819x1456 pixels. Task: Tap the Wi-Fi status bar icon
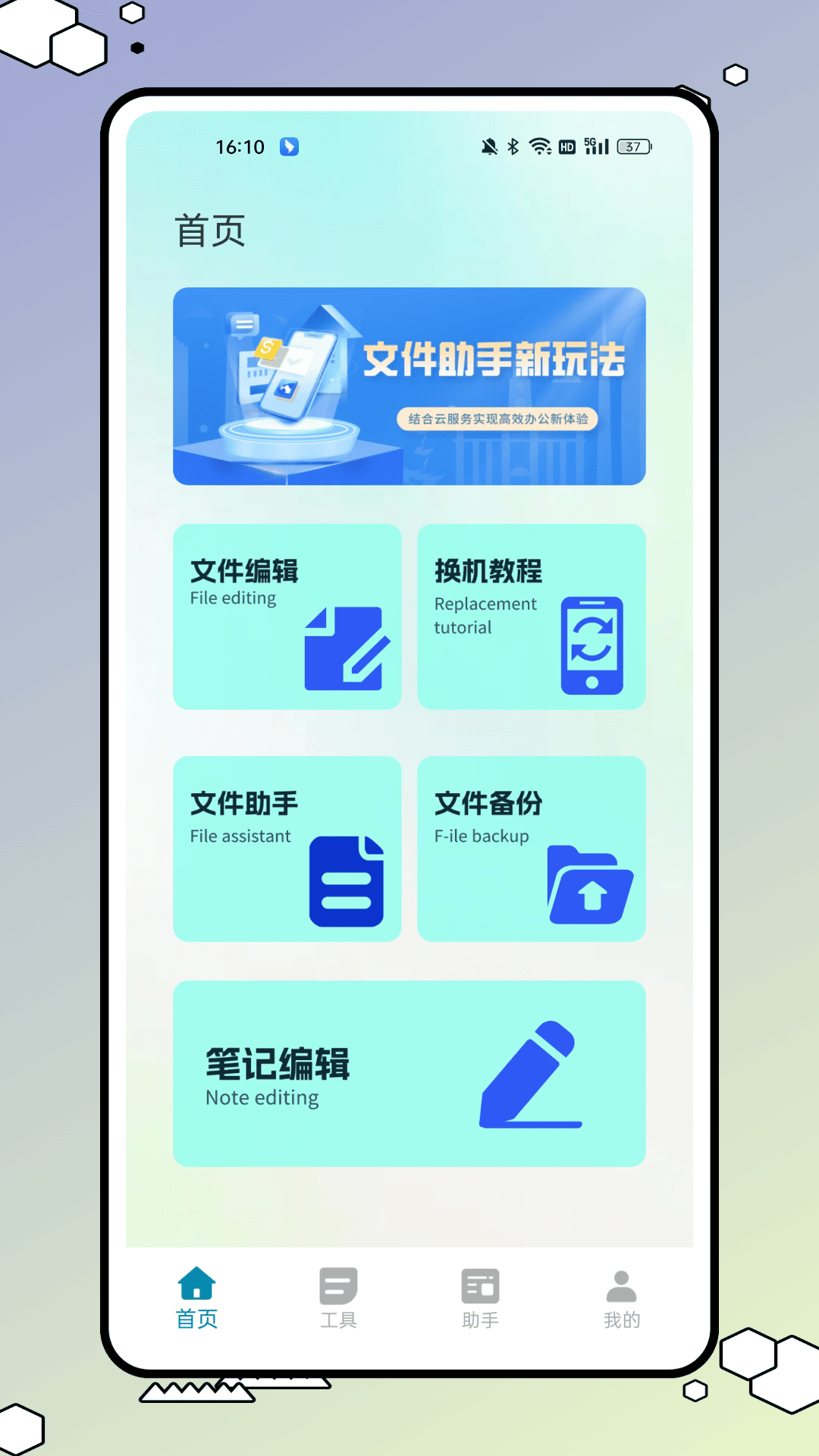click(x=540, y=146)
